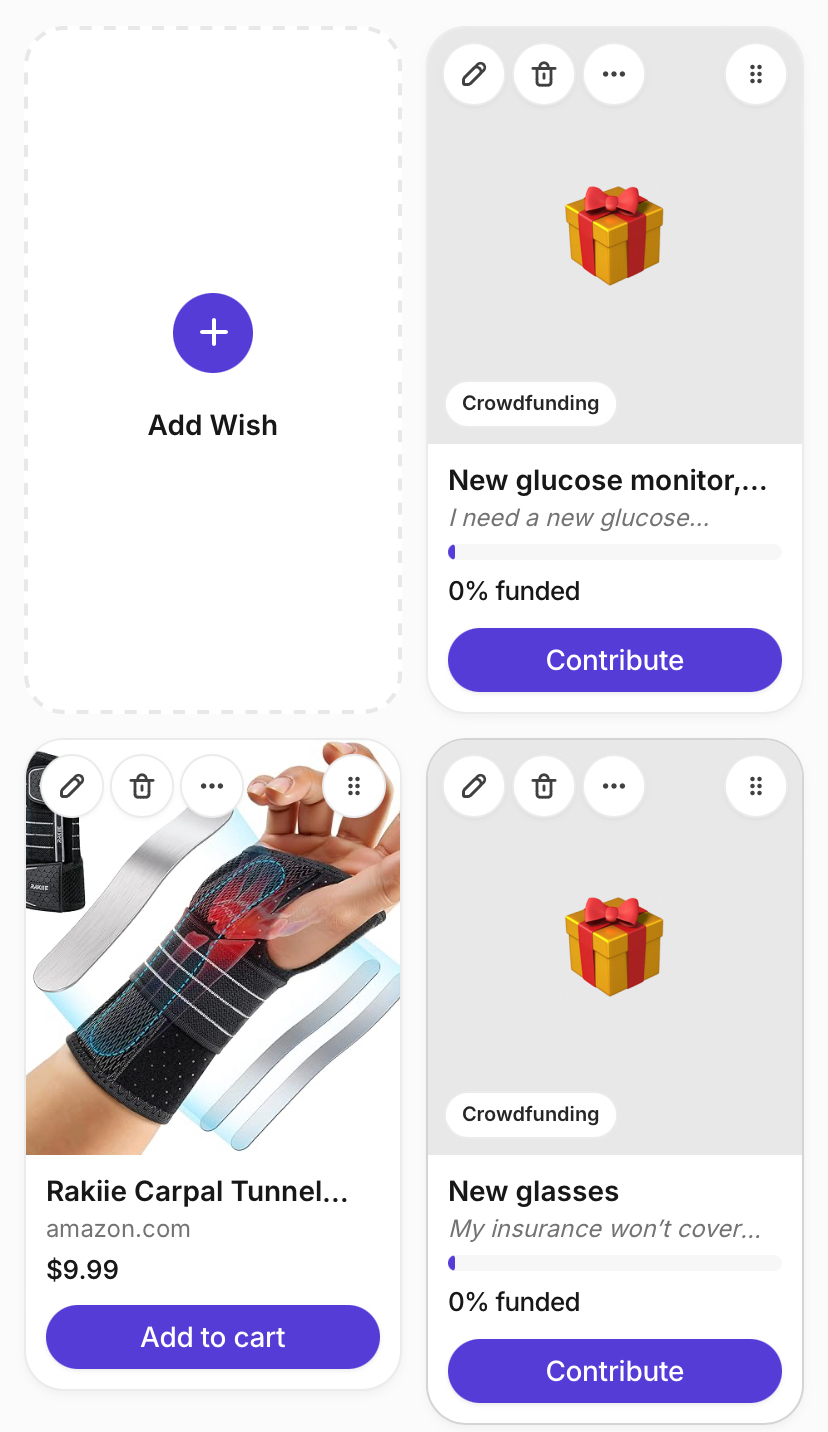
Task: Add Rakiie Carpal Tunnel brace to cart
Action: [213, 1337]
